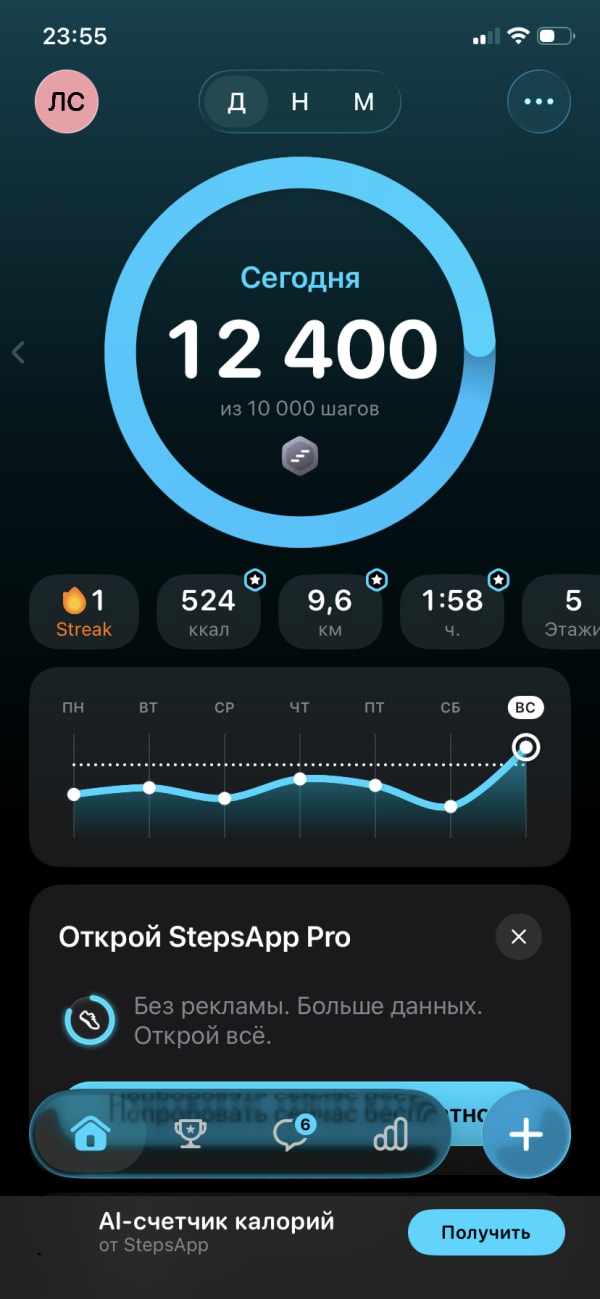Switch to the trophy achievements tab
600x1299 pixels.
(190, 1134)
